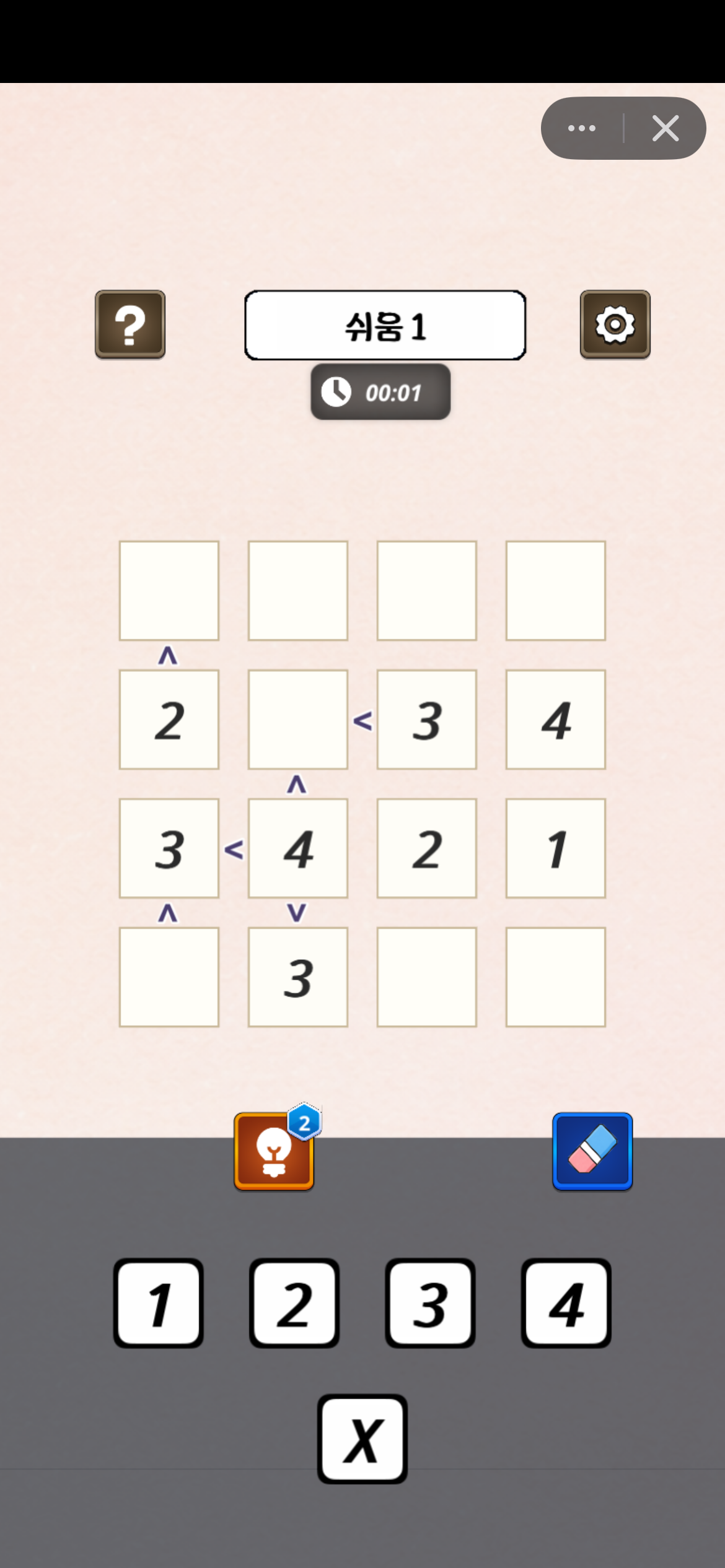Open the help question mark button
This screenshot has height=1568, width=725.
click(130, 324)
